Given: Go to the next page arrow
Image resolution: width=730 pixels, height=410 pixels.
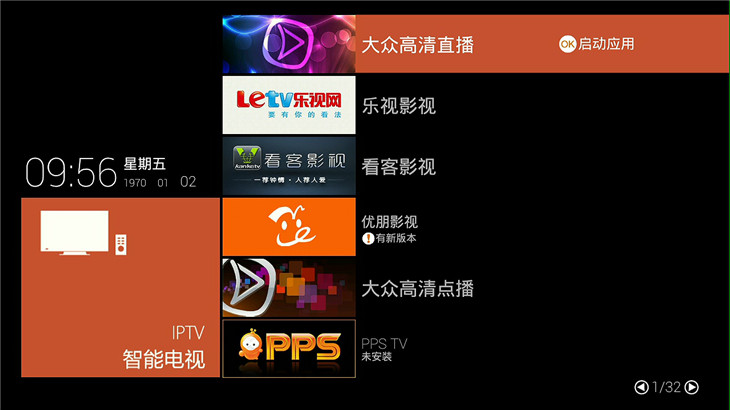Looking at the screenshot, I should coord(691,388).
